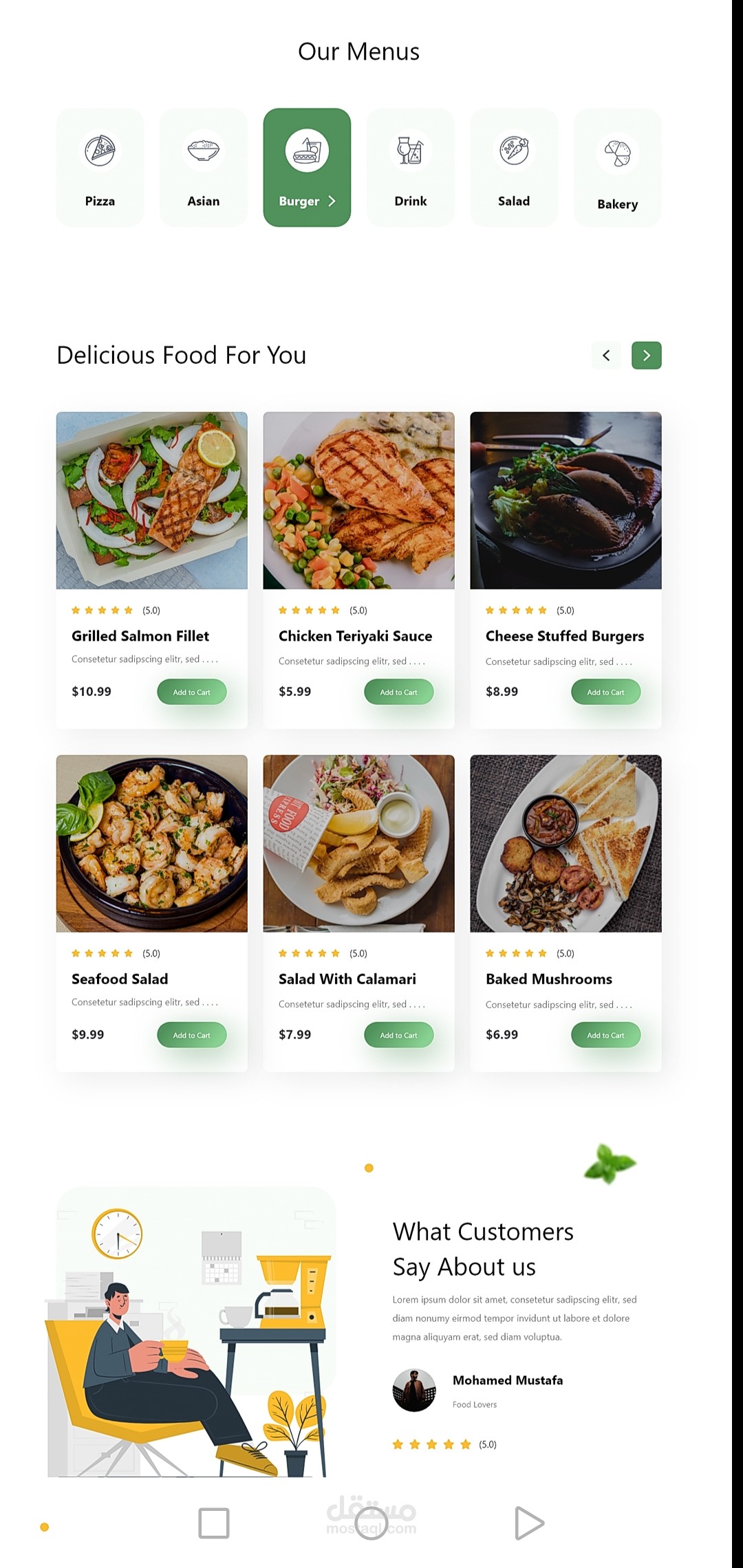Add Seafood Salad to cart
Screen dimensions: 743x1568
[192, 1035]
